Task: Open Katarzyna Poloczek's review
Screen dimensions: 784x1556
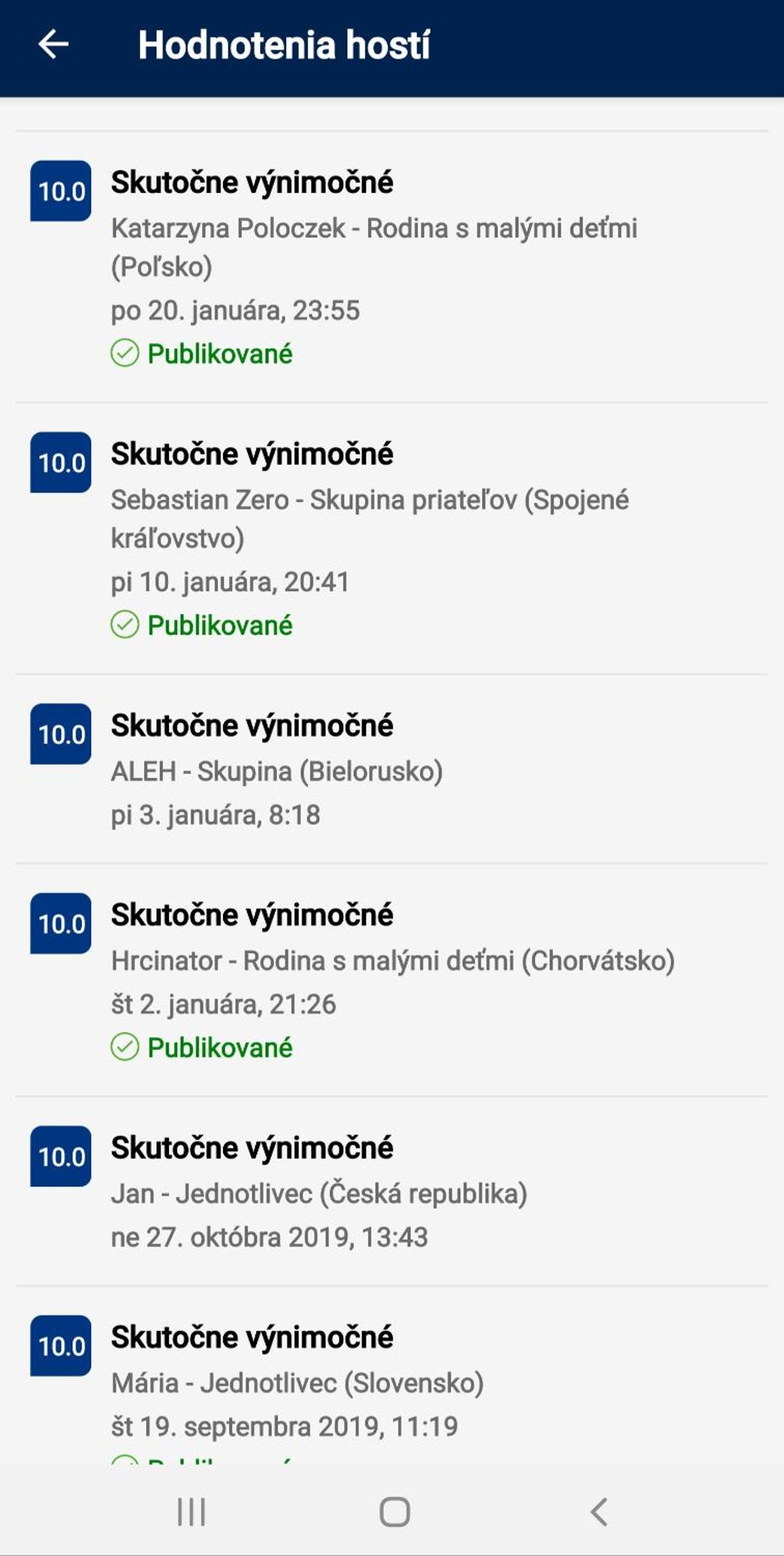Action: click(x=391, y=266)
